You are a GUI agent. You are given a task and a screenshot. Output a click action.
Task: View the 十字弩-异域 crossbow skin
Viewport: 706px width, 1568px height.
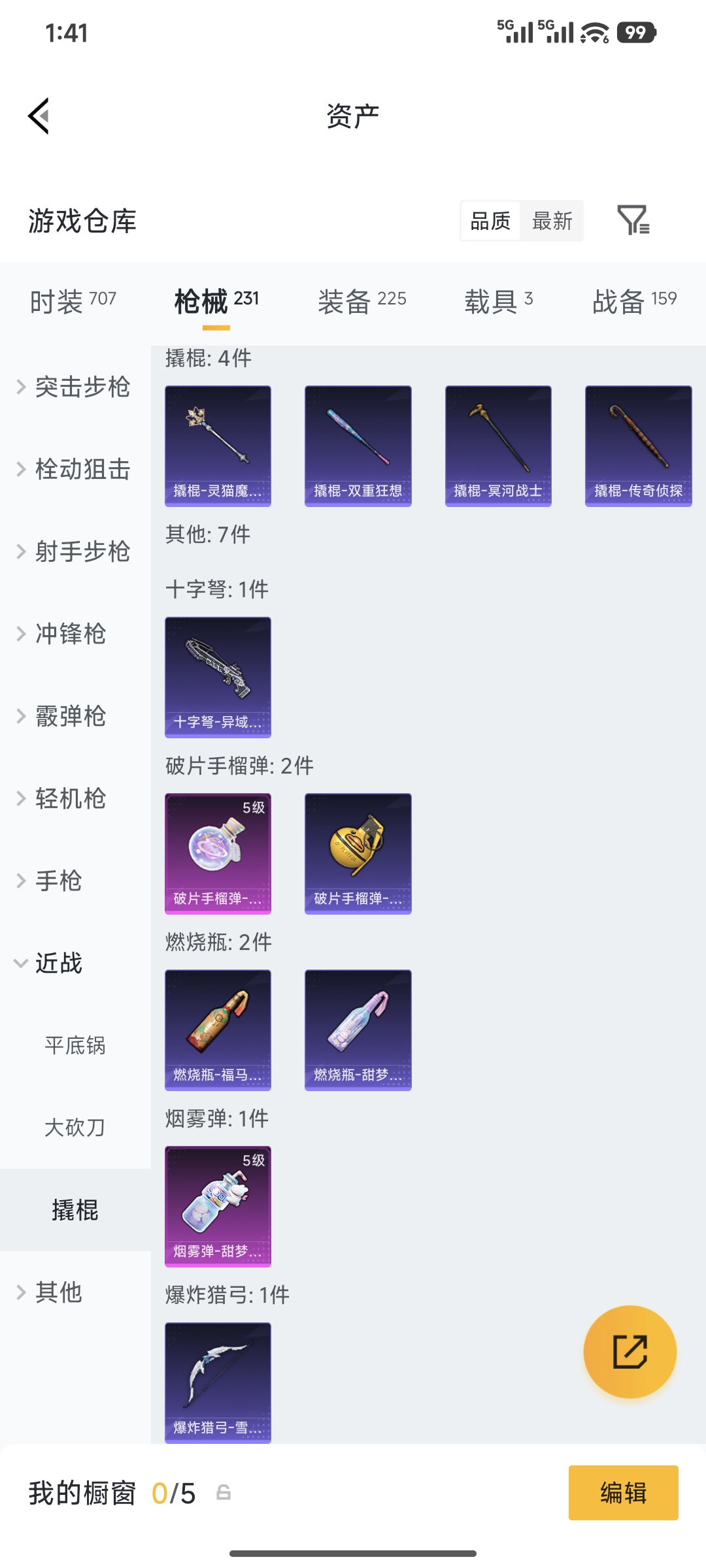point(218,677)
